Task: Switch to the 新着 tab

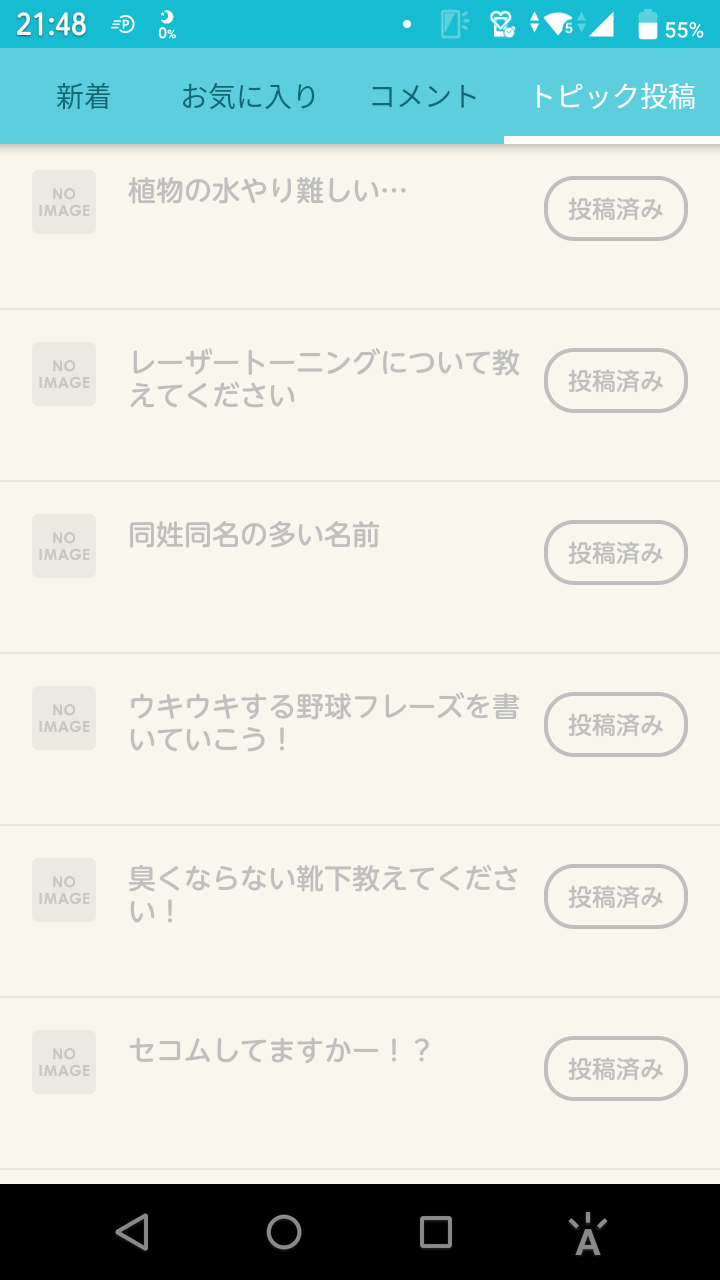Action: pyautogui.click(x=83, y=97)
